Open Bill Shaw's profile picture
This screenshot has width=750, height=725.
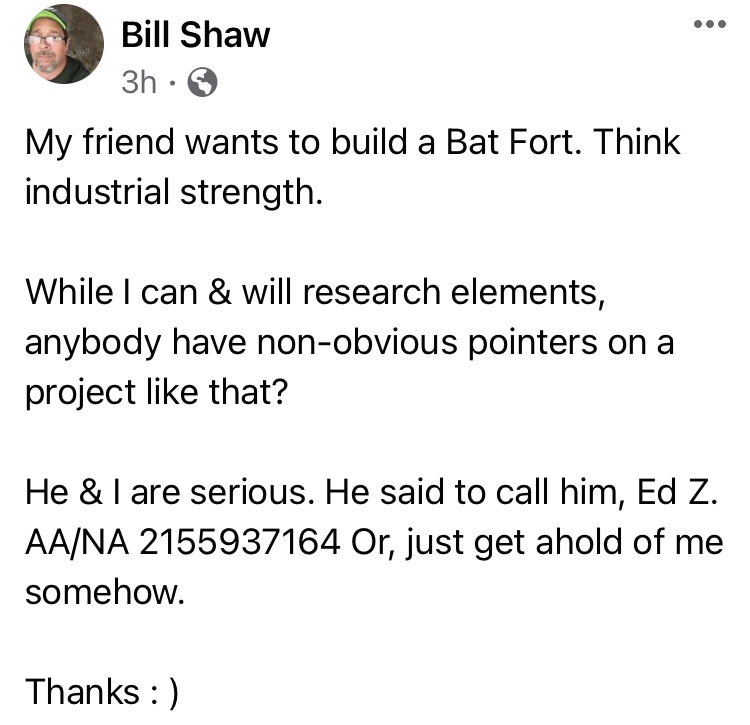pos(62,44)
